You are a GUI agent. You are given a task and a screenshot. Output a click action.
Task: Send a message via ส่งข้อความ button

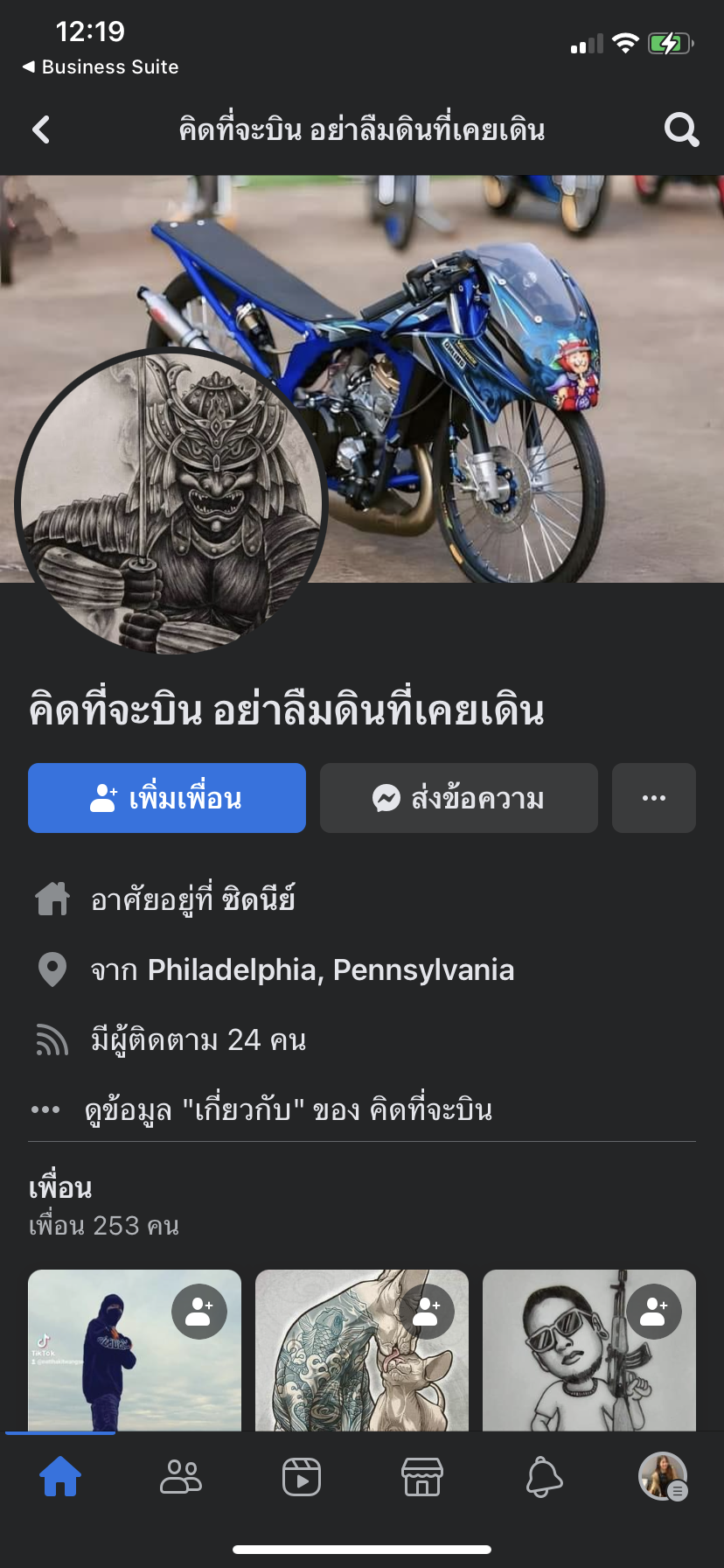459,798
